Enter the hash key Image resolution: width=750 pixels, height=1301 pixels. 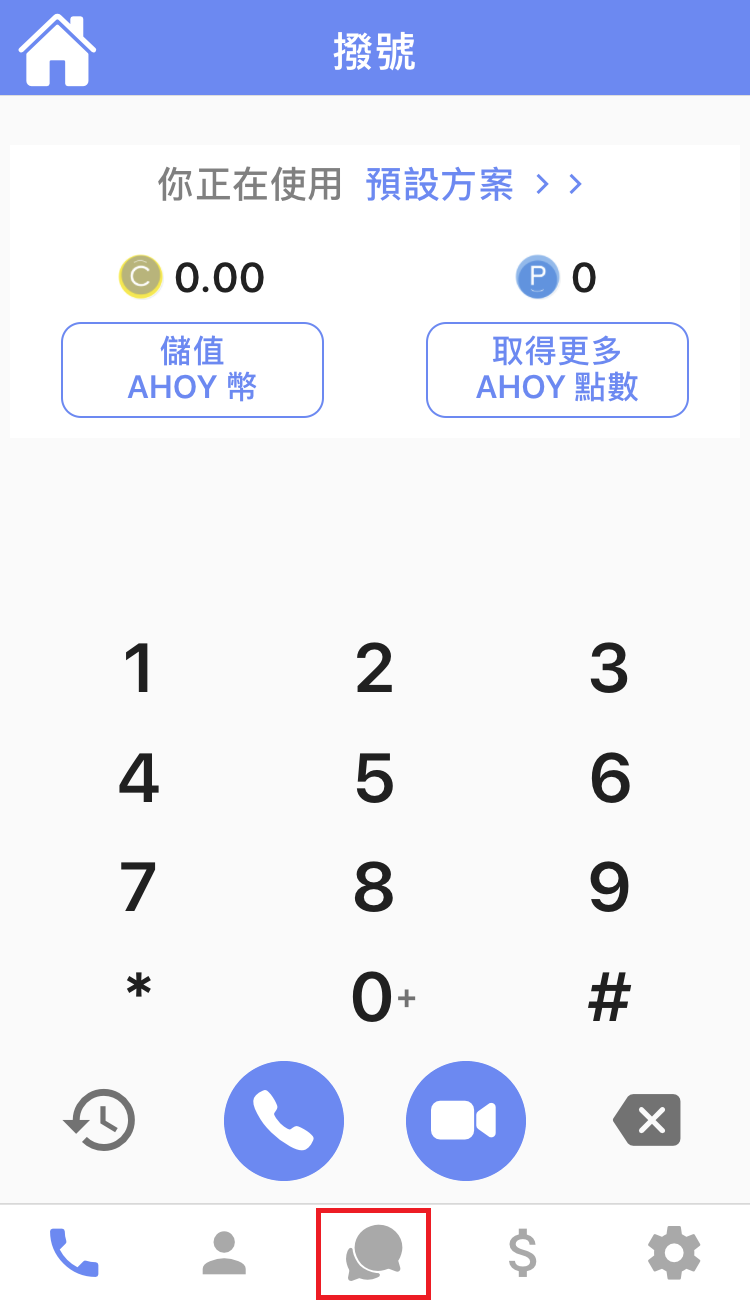[x=609, y=998]
